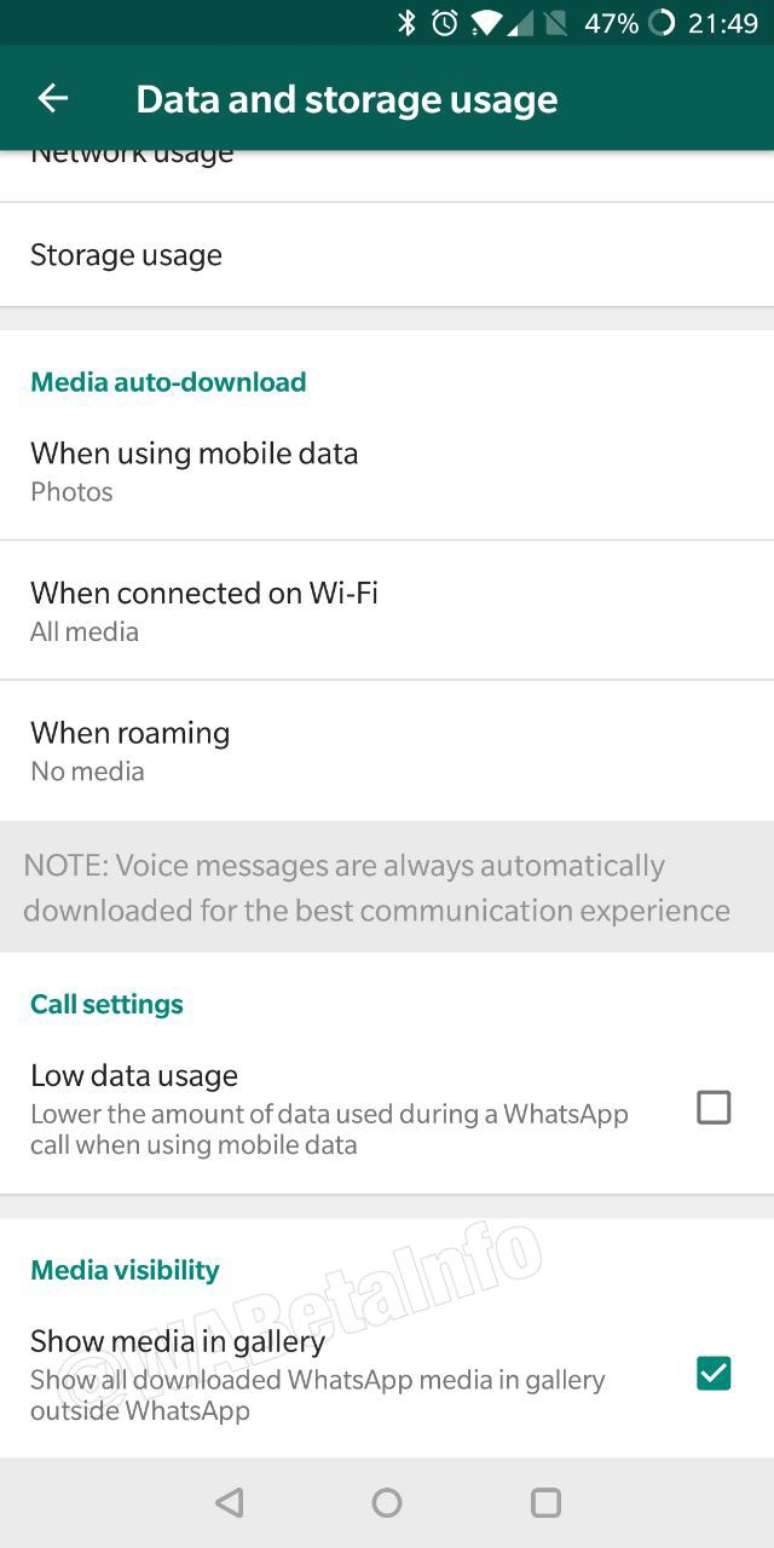Tap the system home button

(387, 1502)
